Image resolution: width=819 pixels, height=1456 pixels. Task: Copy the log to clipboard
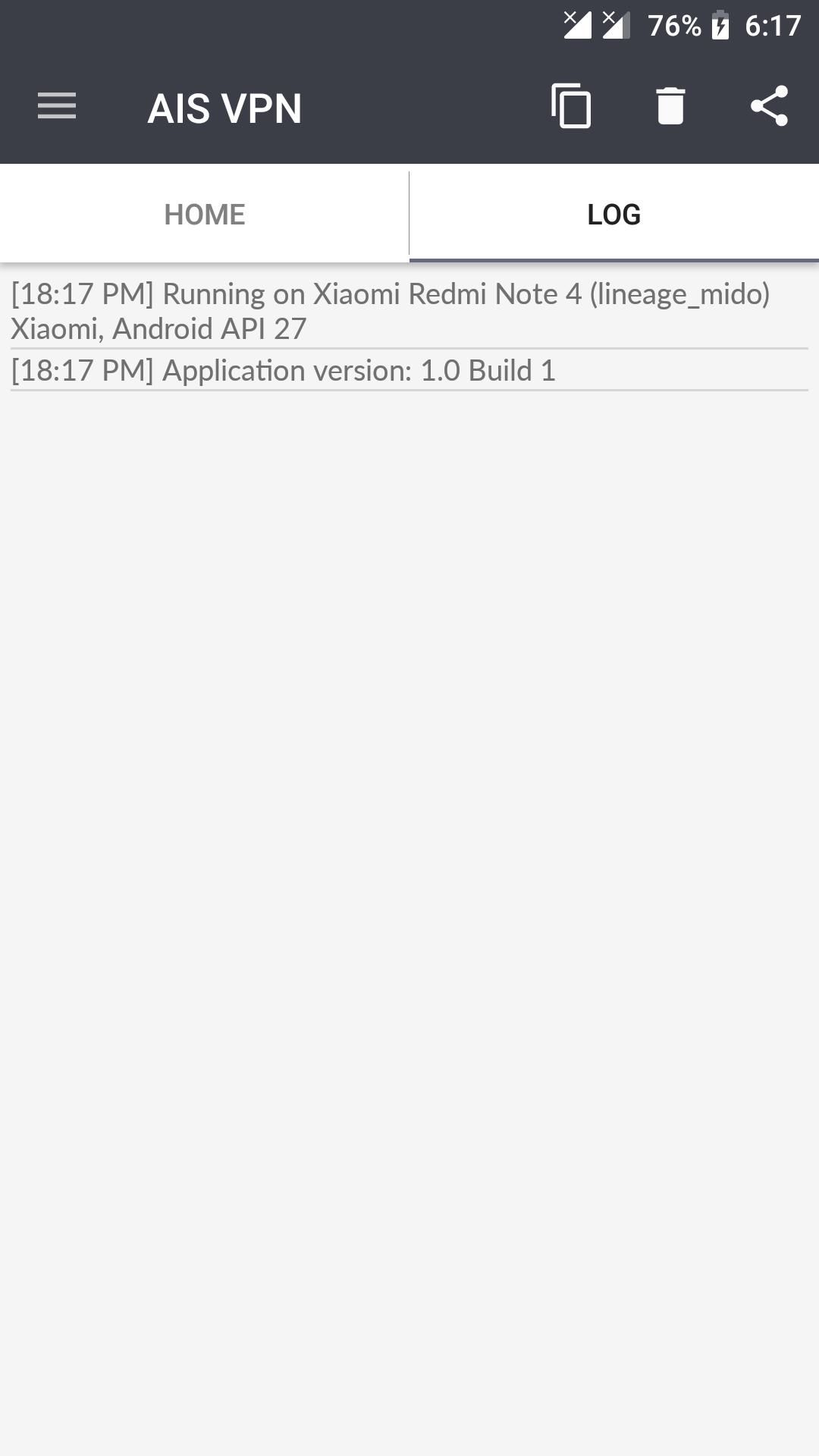(x=571, y=106)
